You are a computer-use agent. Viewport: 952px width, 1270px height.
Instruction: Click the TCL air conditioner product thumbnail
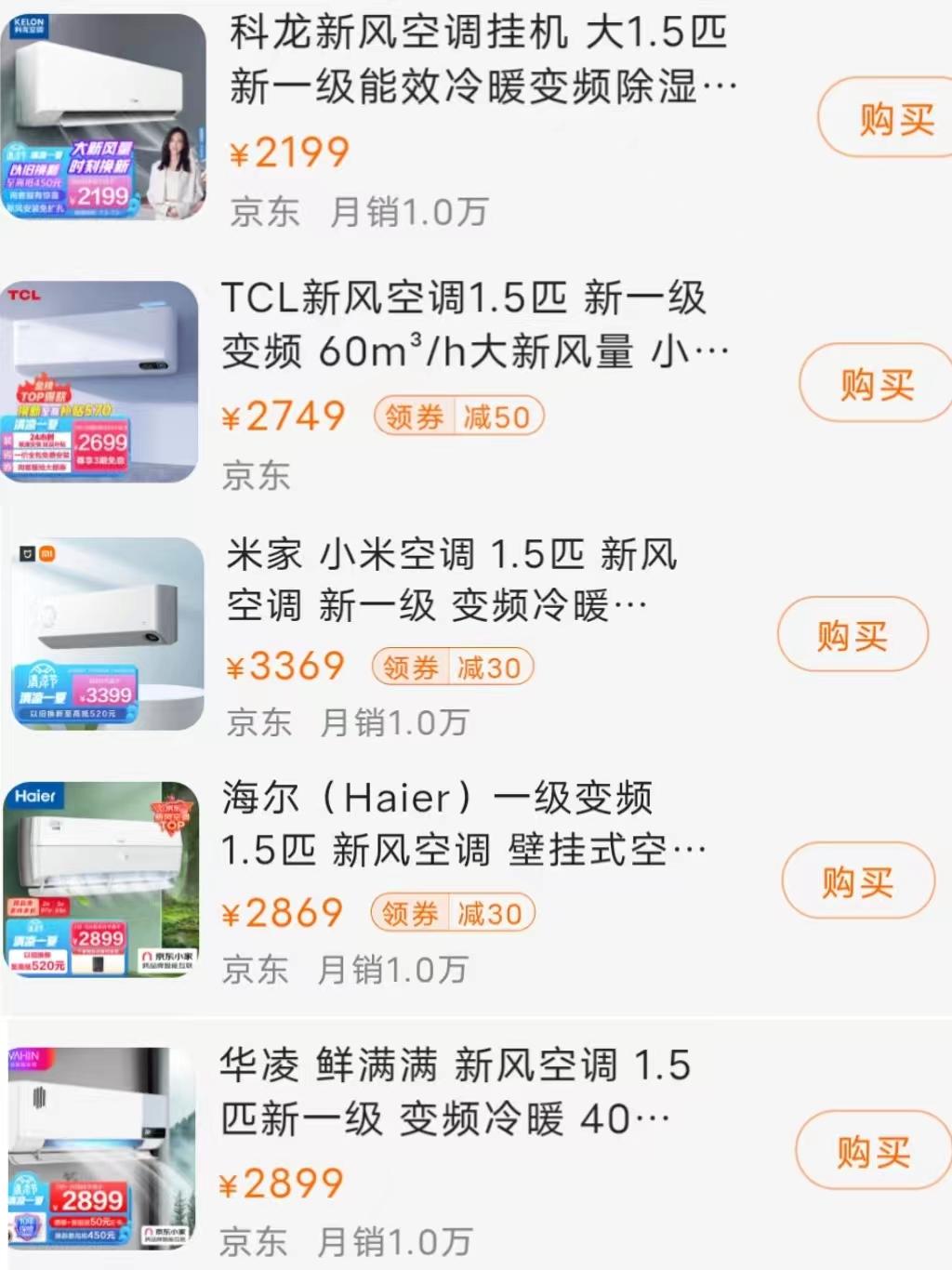102,377
